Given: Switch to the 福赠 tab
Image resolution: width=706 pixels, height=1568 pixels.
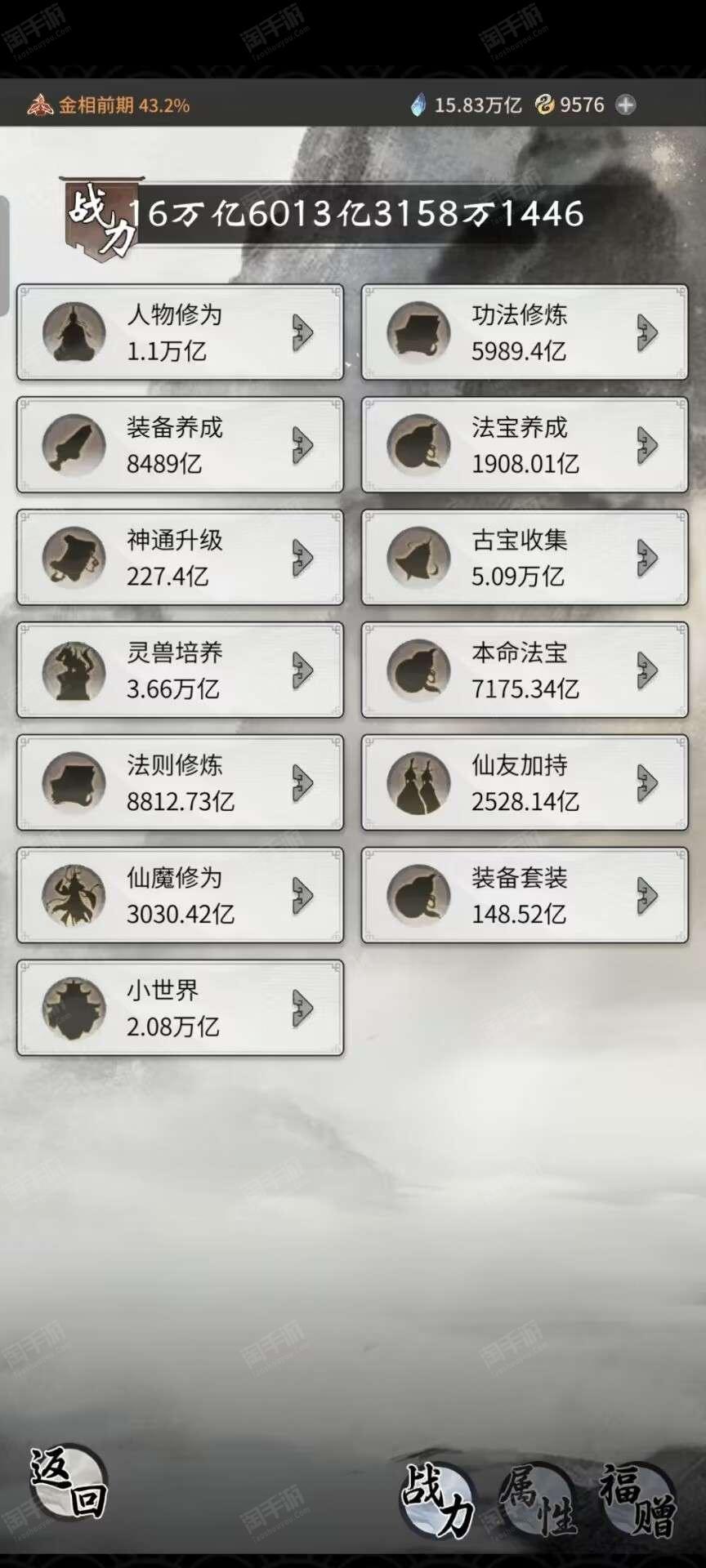Looking at the screenshot, I should pos(637,1501).
